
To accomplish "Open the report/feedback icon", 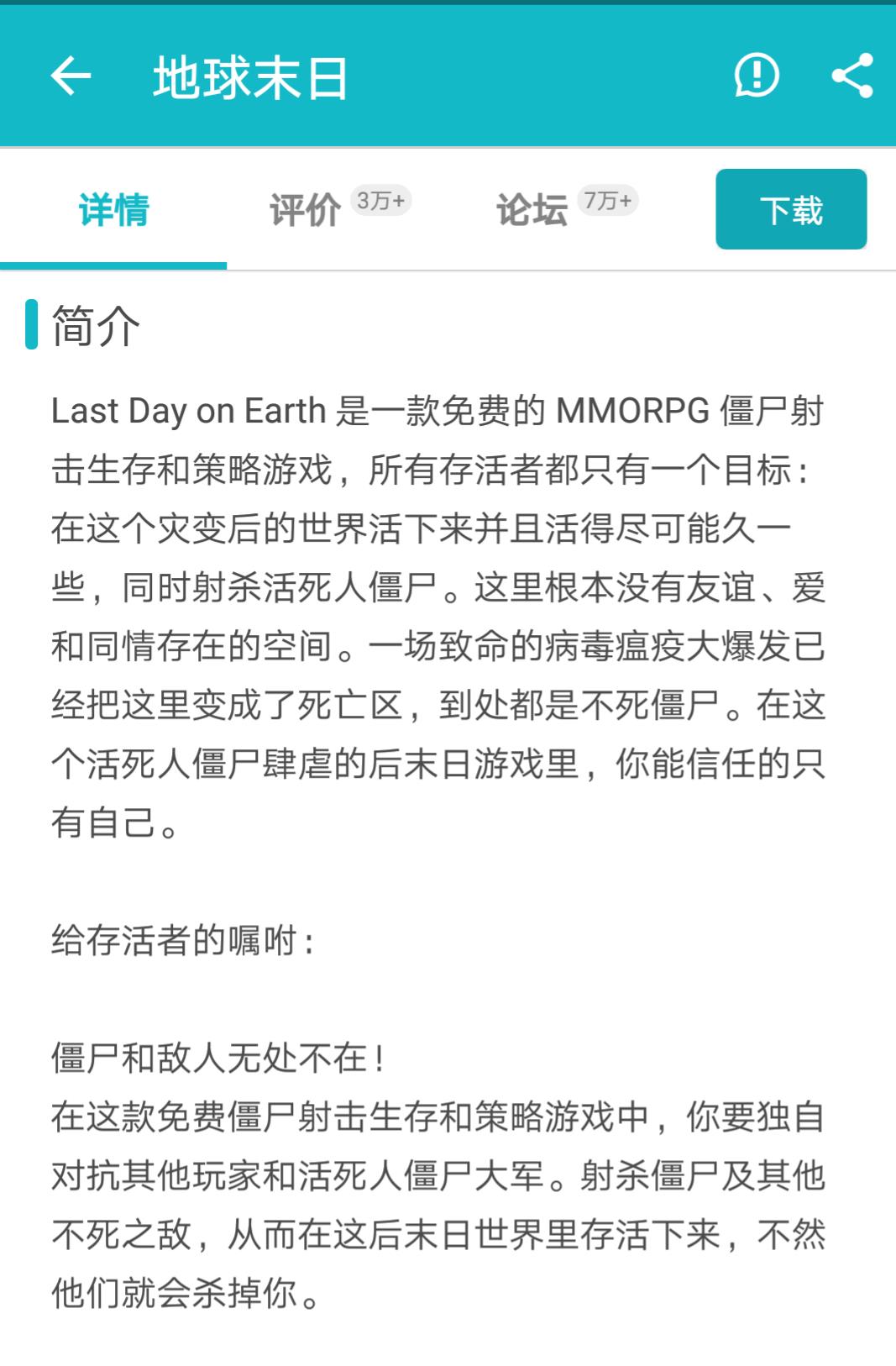I will point(757,76).
